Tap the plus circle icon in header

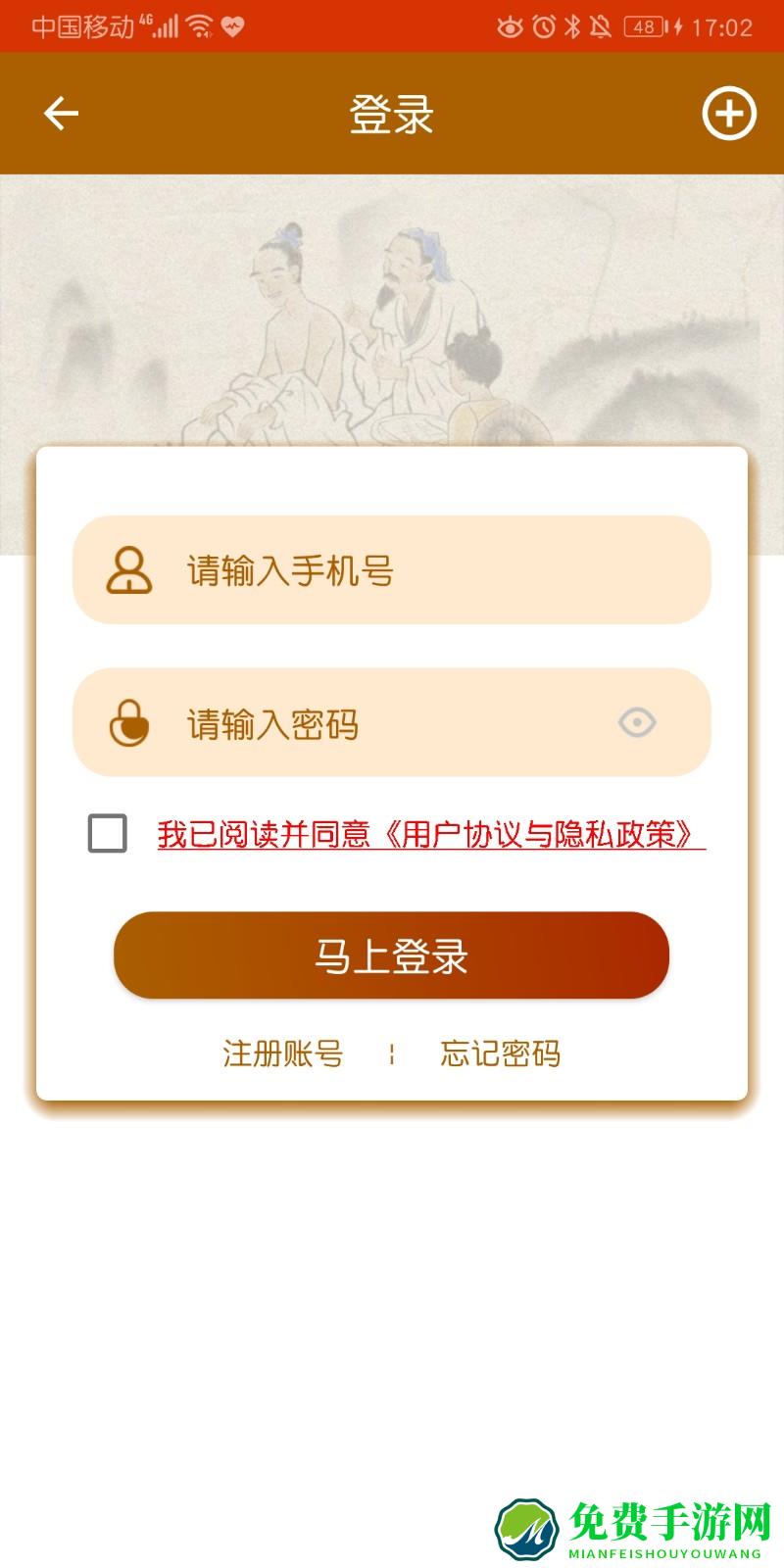[x=728, y=114]
